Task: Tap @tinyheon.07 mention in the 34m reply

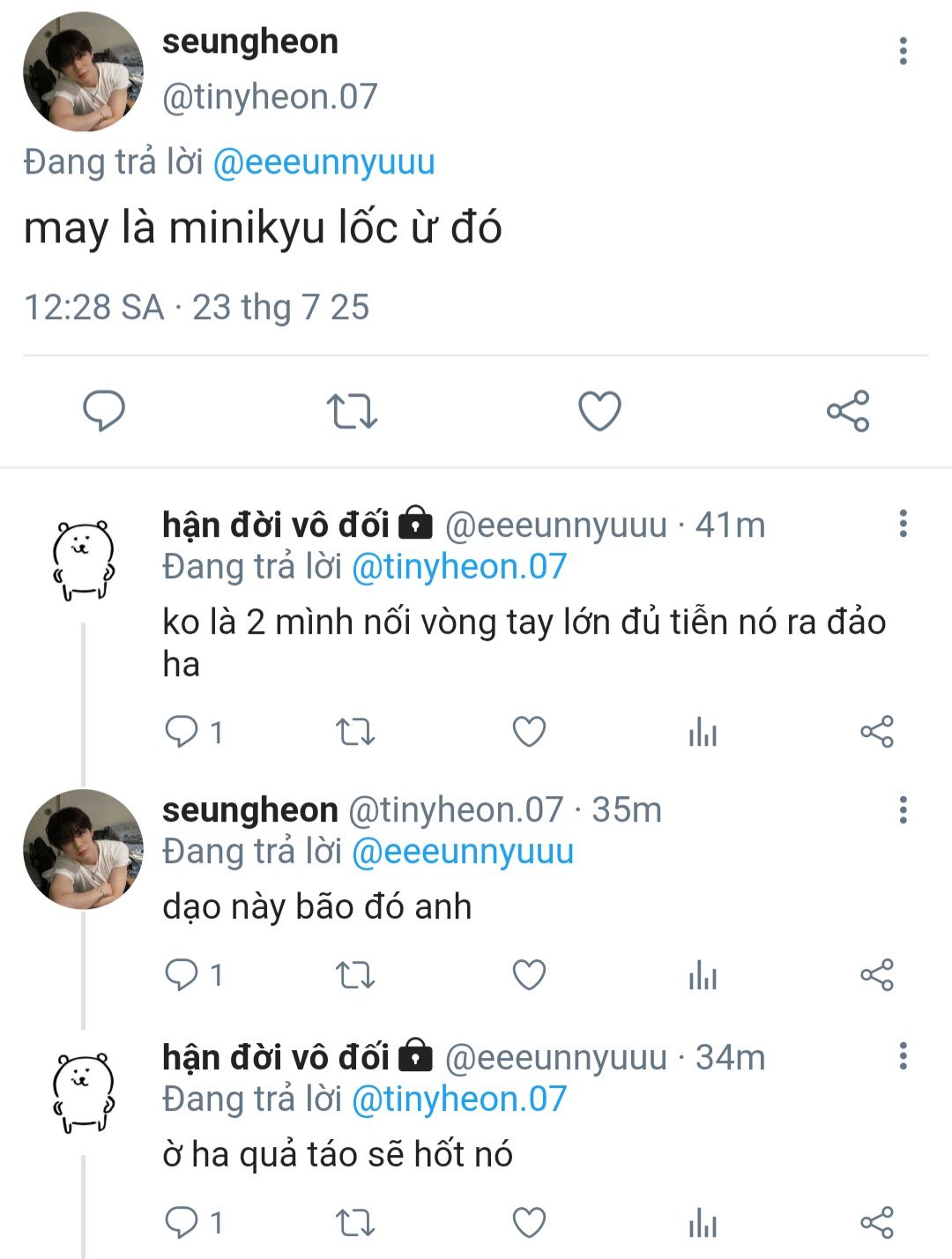Action: pos(458,1099)
